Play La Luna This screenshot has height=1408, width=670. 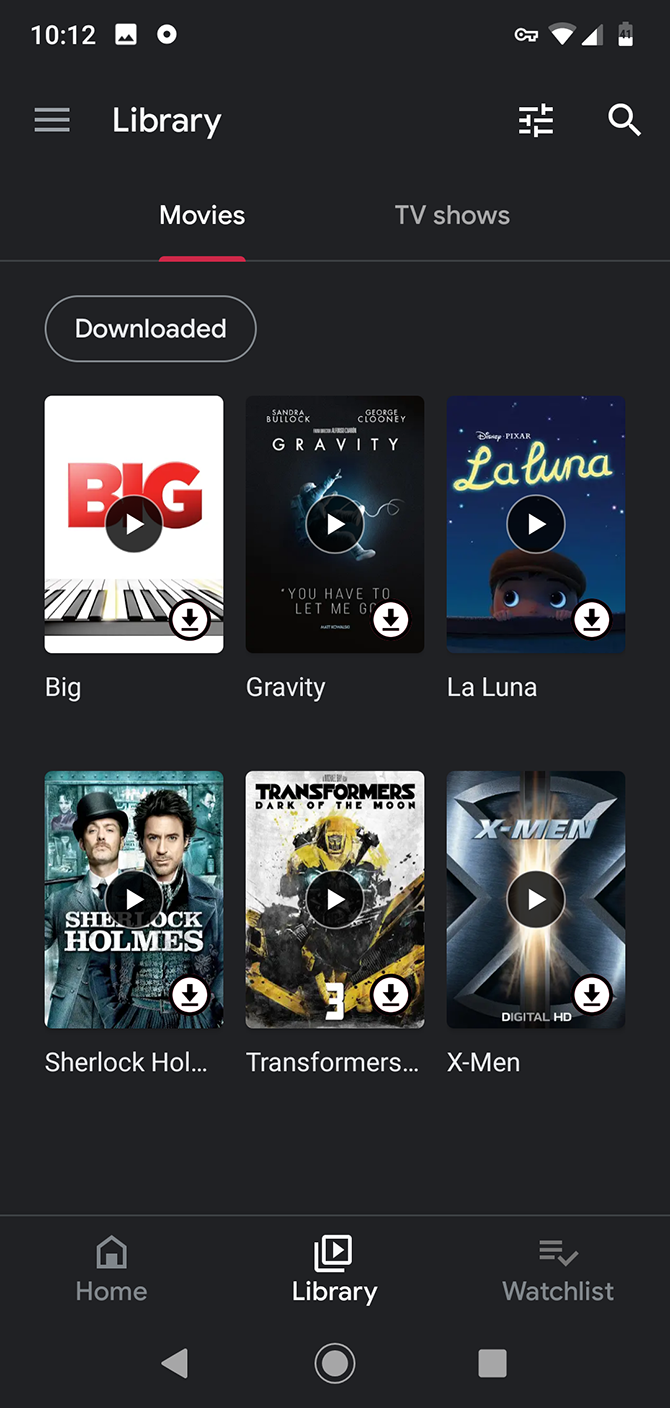point(536,524)
